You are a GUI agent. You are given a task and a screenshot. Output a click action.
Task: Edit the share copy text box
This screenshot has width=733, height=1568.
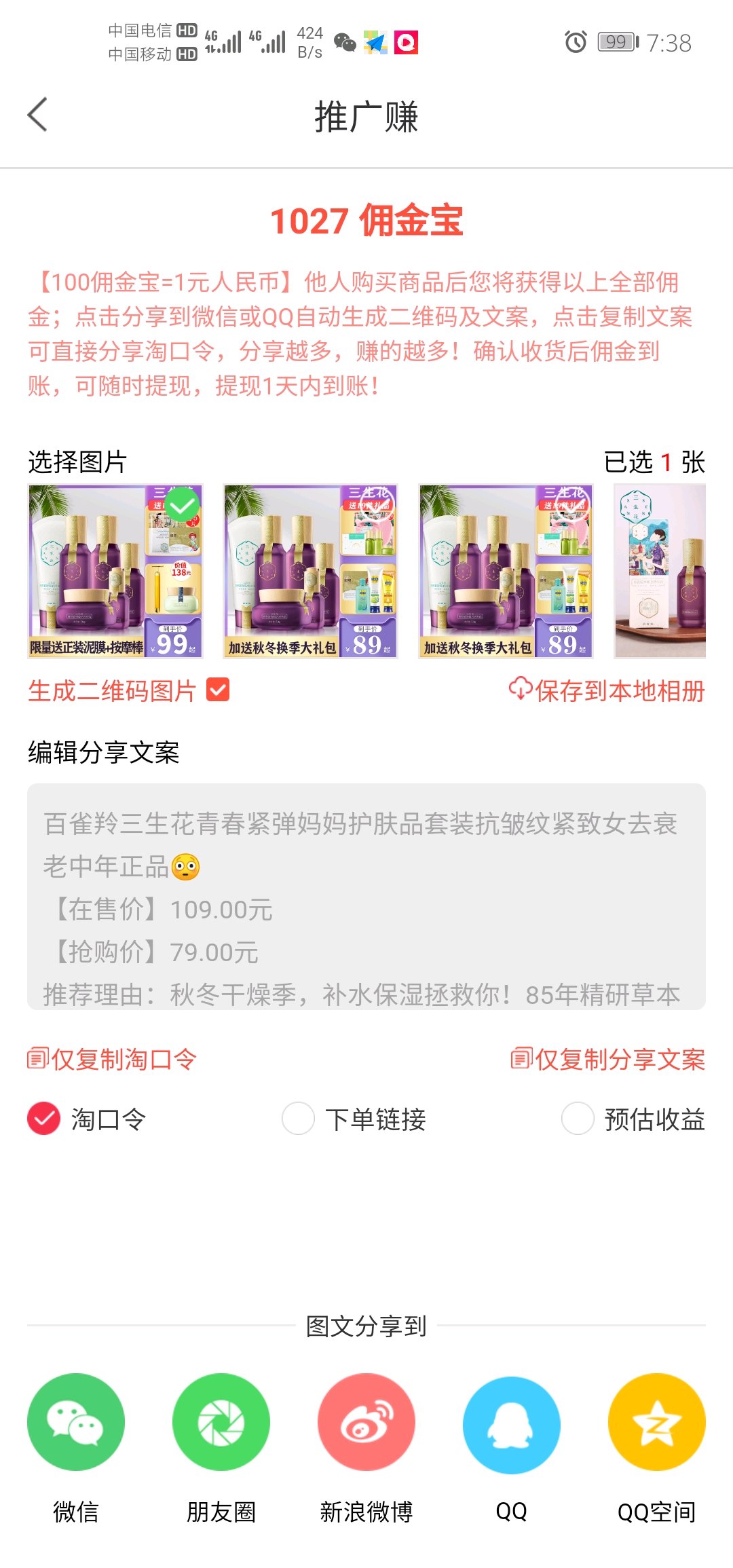[x=366, y=896]
